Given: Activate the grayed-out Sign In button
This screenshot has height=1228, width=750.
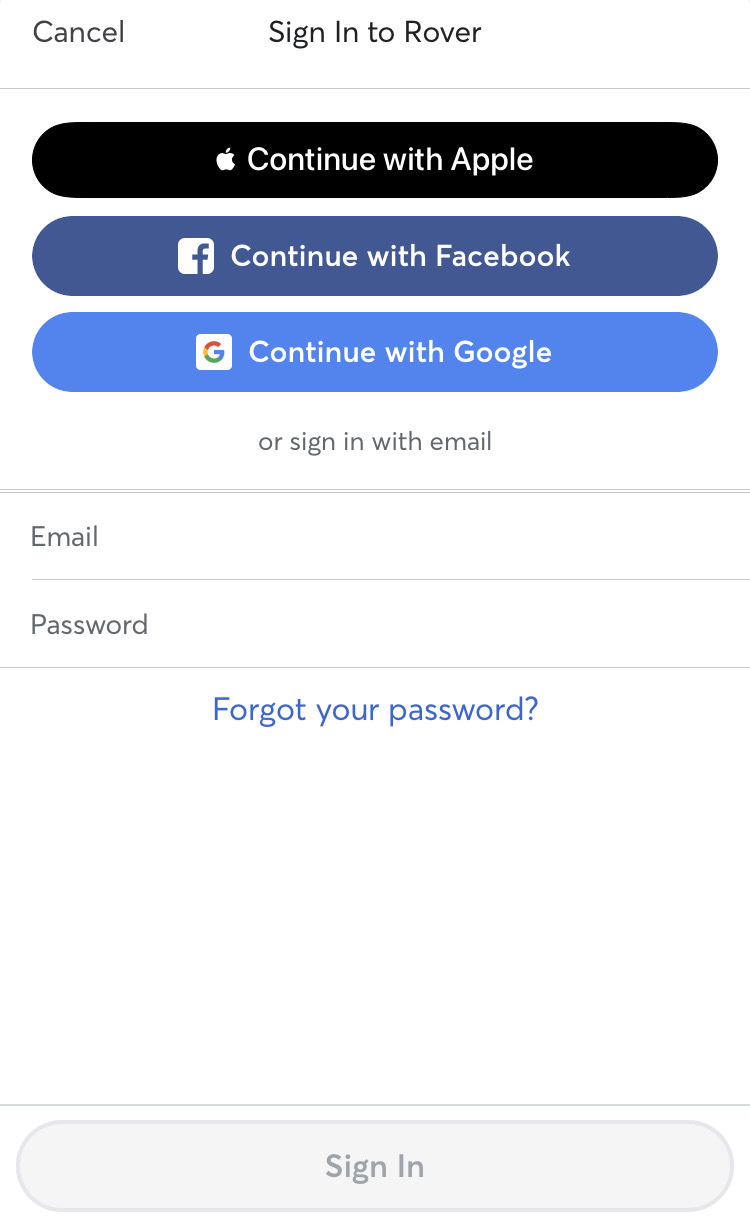Looking at the screenshot, I should coord(375,1166).
